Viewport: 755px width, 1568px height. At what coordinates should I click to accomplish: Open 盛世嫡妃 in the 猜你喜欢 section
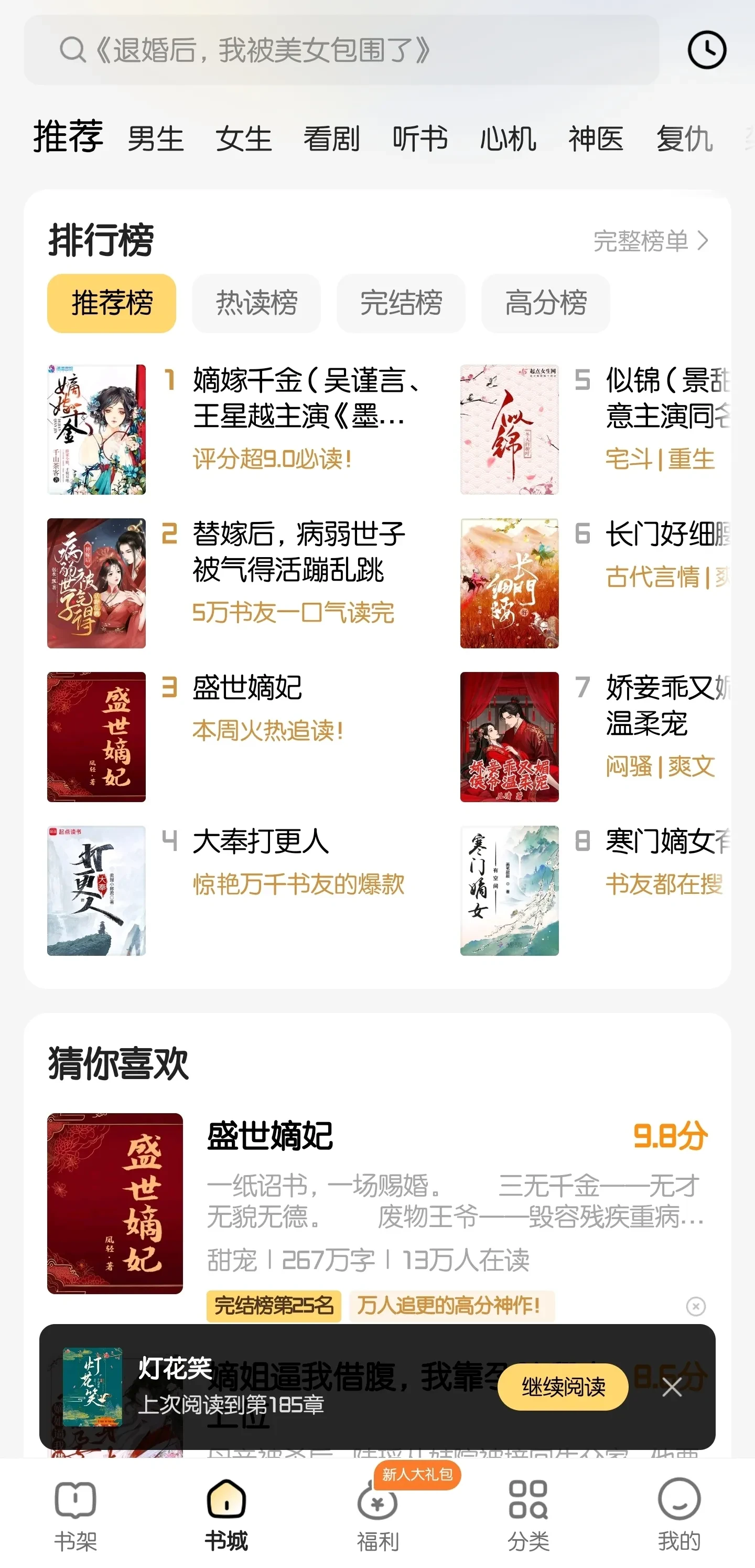269,1136
